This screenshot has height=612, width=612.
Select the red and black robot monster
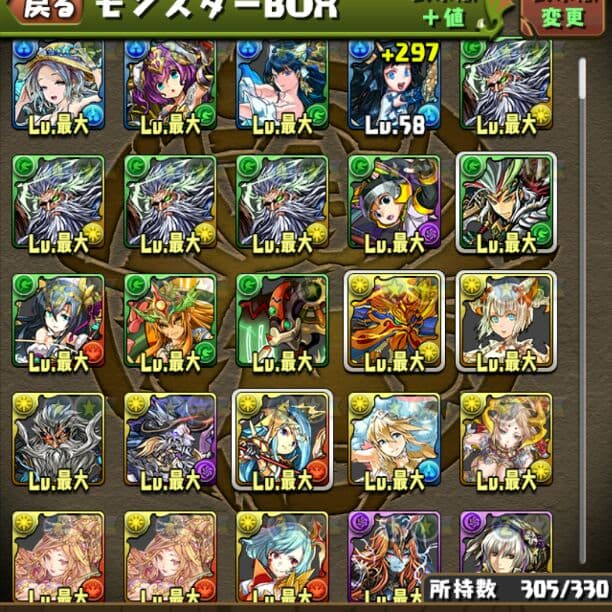tap(282, 320)
